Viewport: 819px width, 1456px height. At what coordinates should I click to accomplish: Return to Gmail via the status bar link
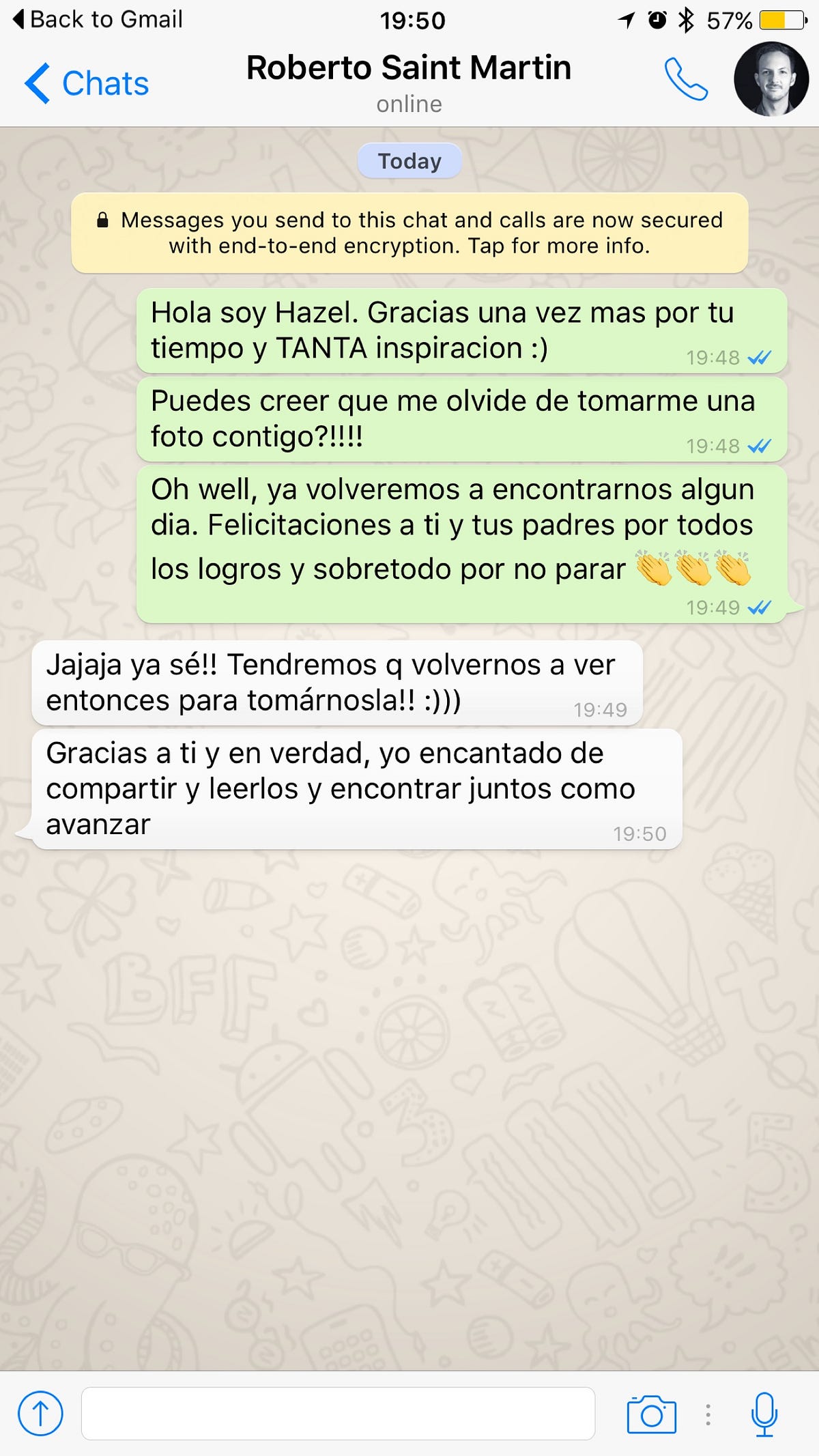[x=99, y=19]
